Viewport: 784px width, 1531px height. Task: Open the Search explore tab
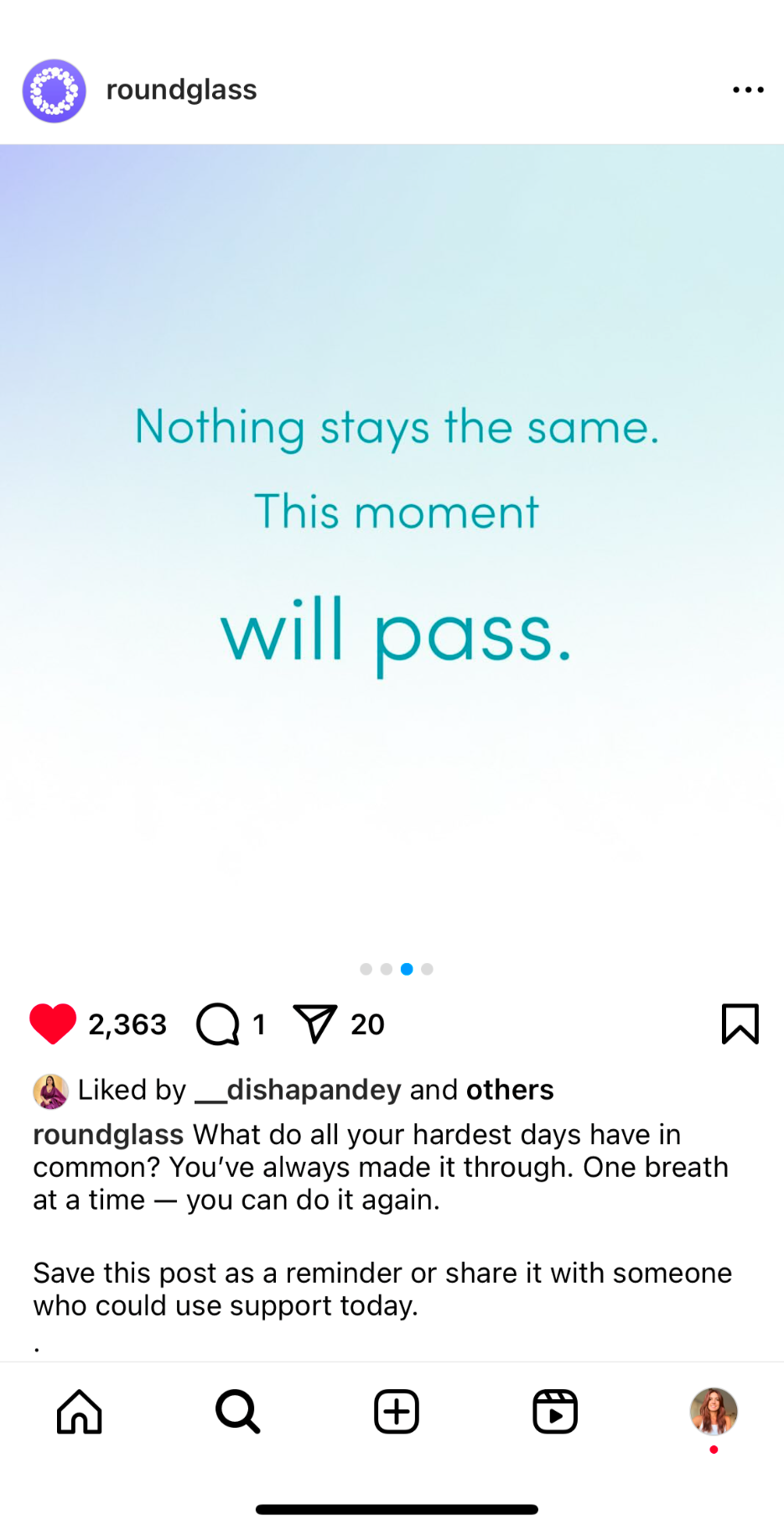[237, 1411]
